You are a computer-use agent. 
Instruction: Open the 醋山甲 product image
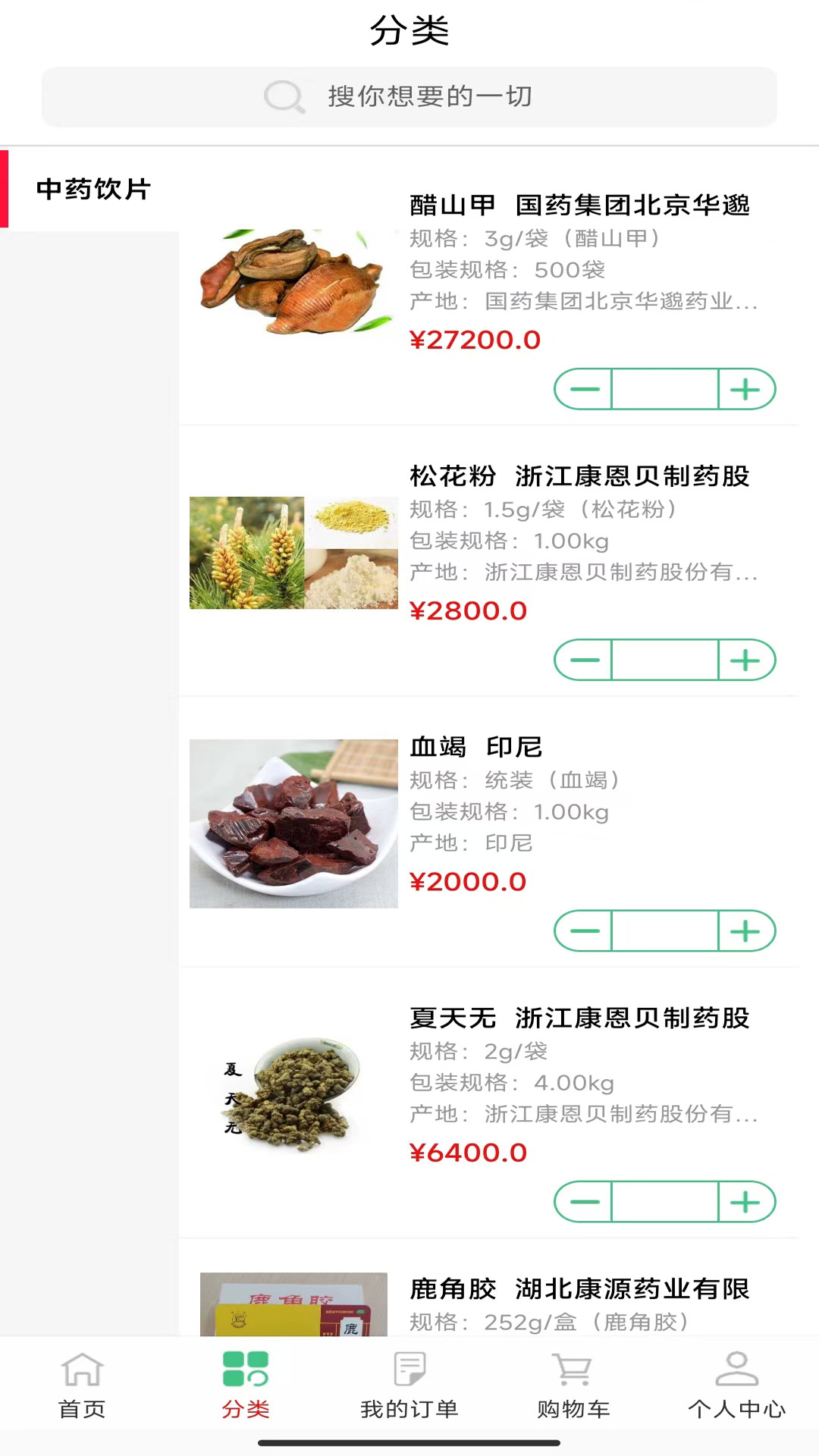click(293, 282)
